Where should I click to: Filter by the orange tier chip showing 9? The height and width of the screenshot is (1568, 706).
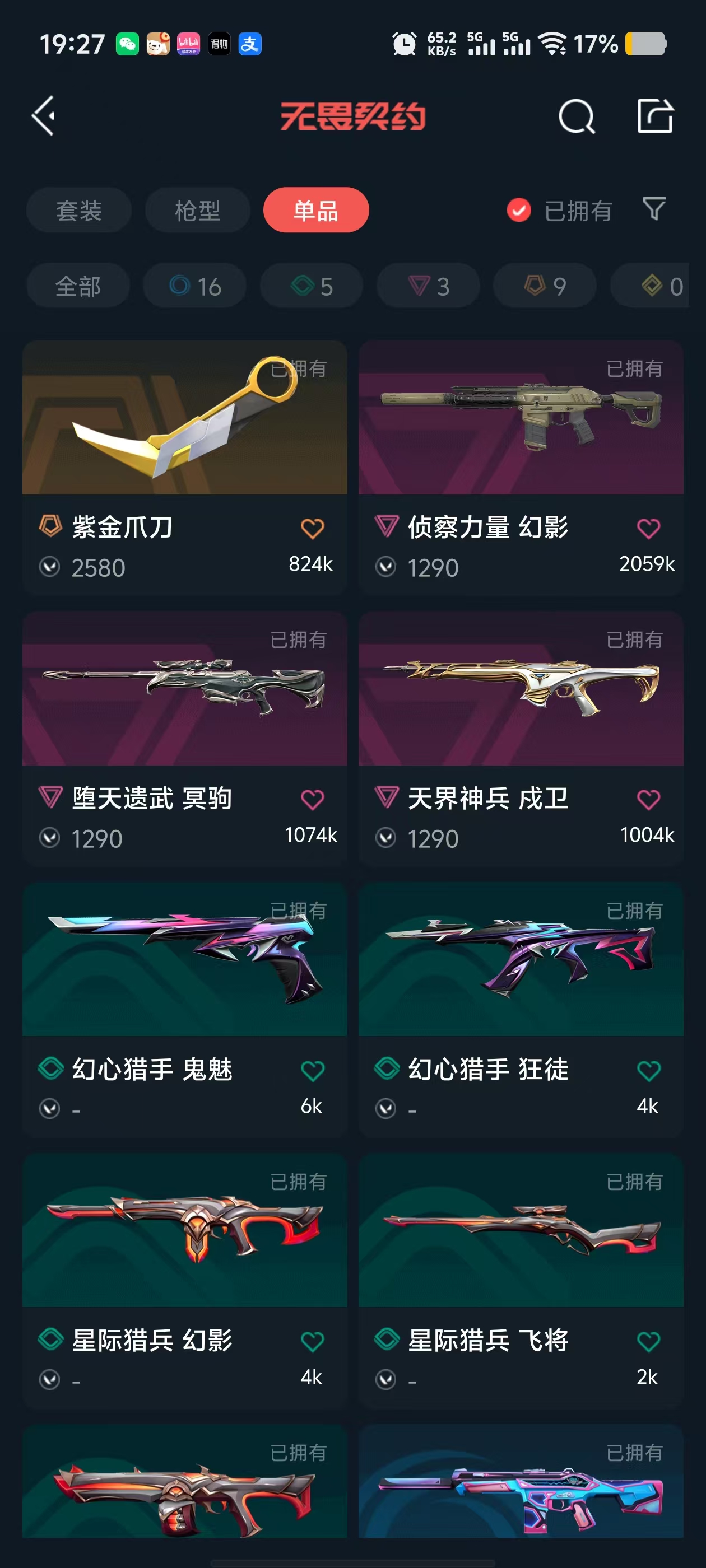click(545, 286)
